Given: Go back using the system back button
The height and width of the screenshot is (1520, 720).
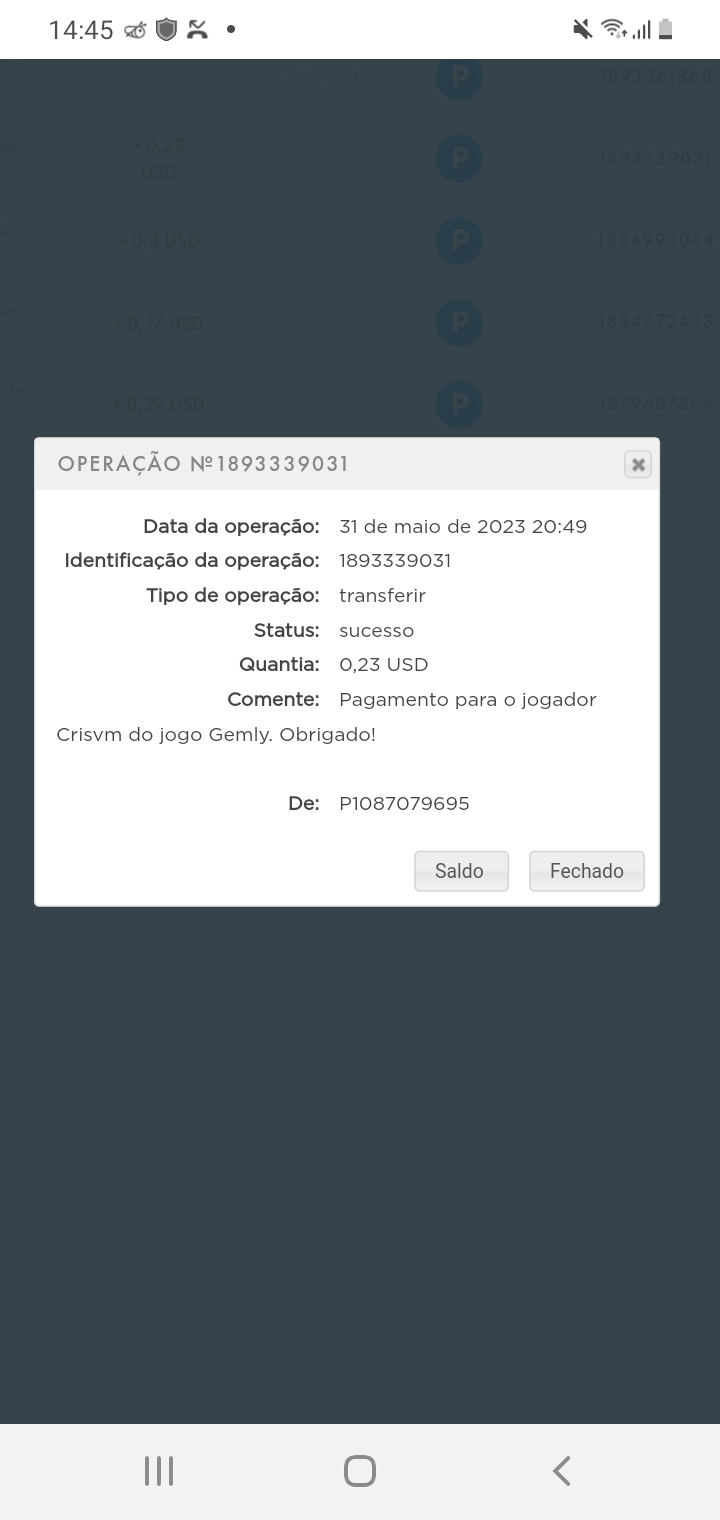Looking at the screenshot, I should (561, 1471).
